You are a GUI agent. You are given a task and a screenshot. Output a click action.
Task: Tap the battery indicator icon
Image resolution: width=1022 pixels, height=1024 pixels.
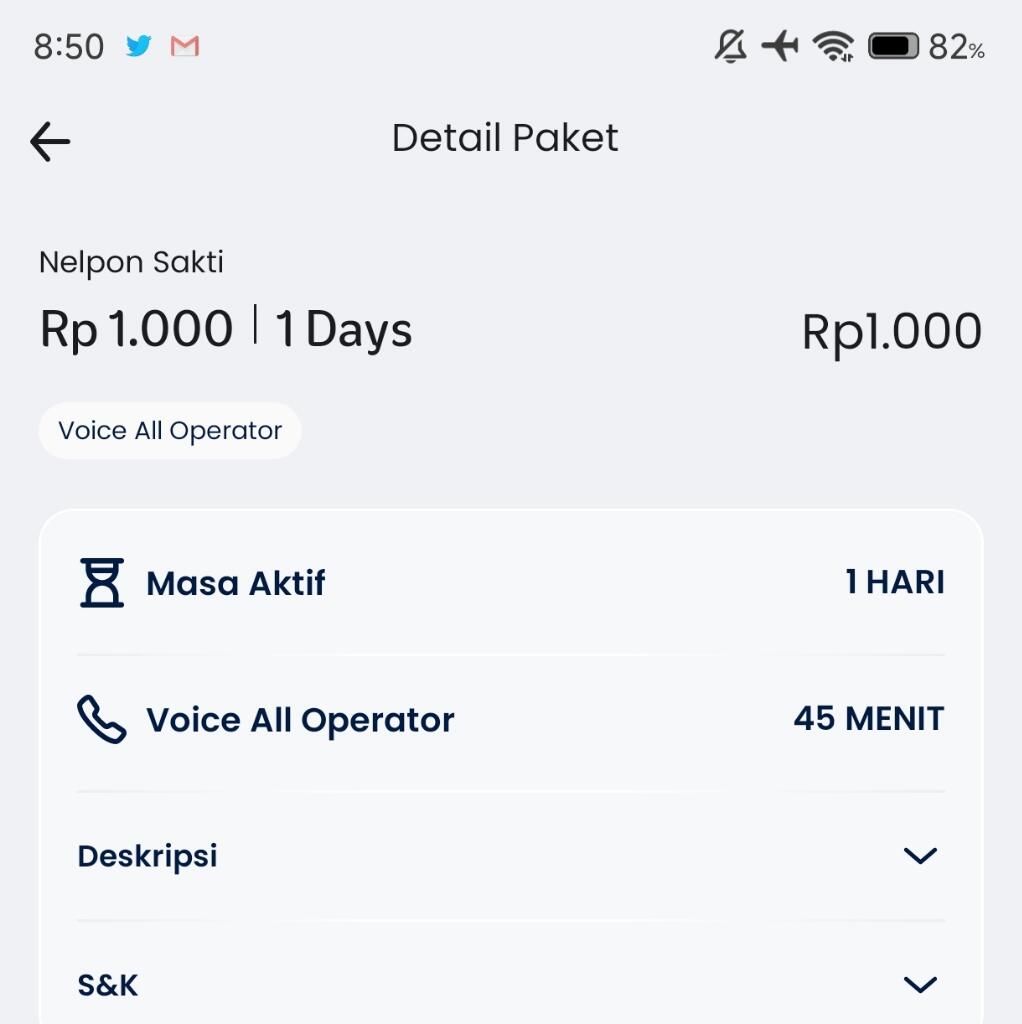(894, 44)
